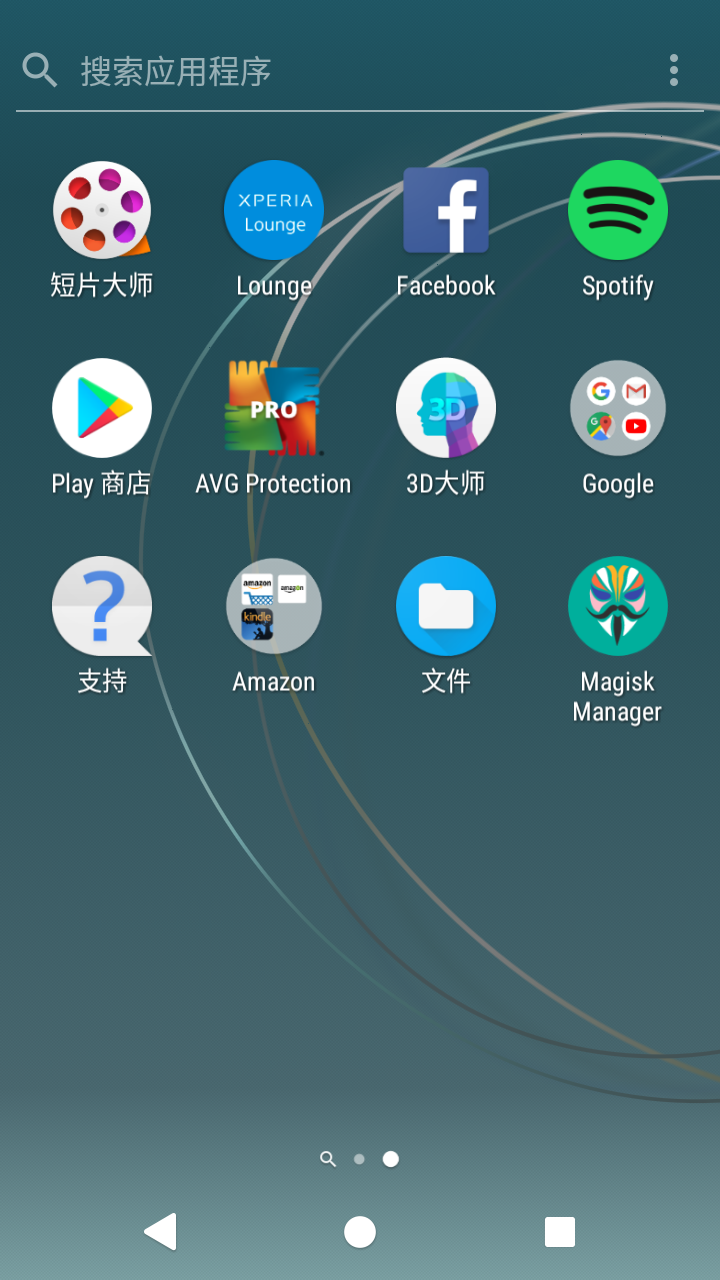The height and width of the screenshot is (1280, 720).
Task: Launch AVG Protection
Action: tap(274, 408)
